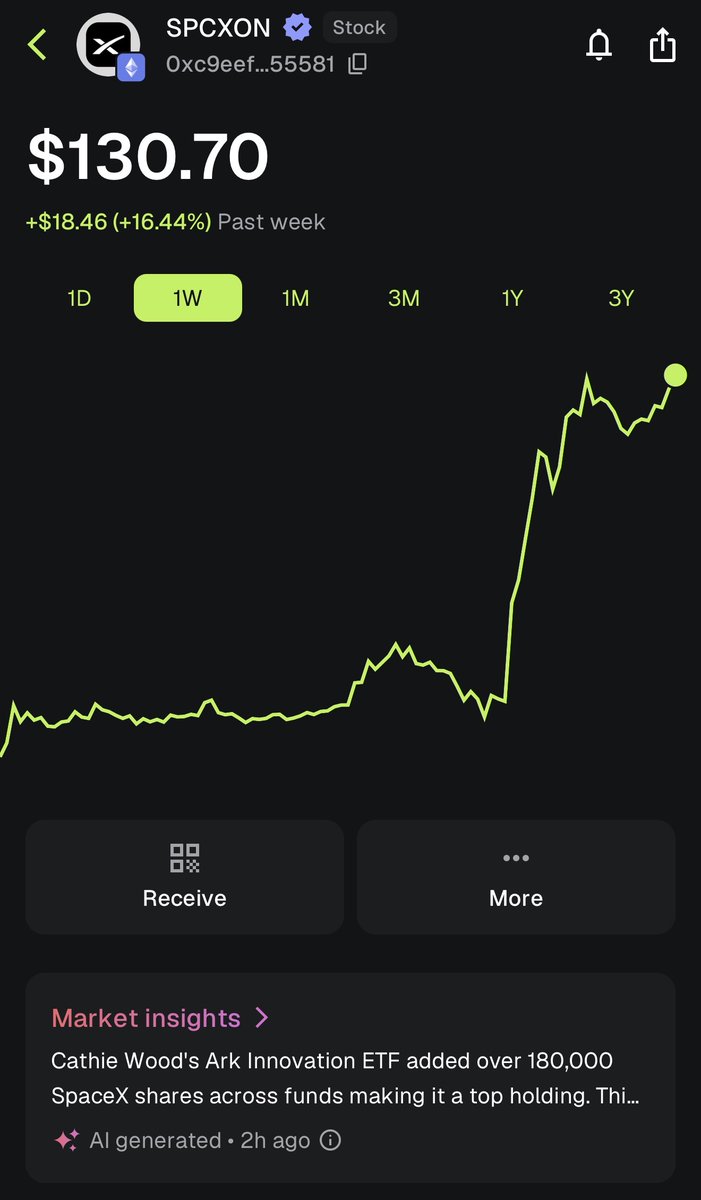Viewport: 701px width, 1200px height.
Task: Open the Market insights card
Action: (x=350, y=1077)
